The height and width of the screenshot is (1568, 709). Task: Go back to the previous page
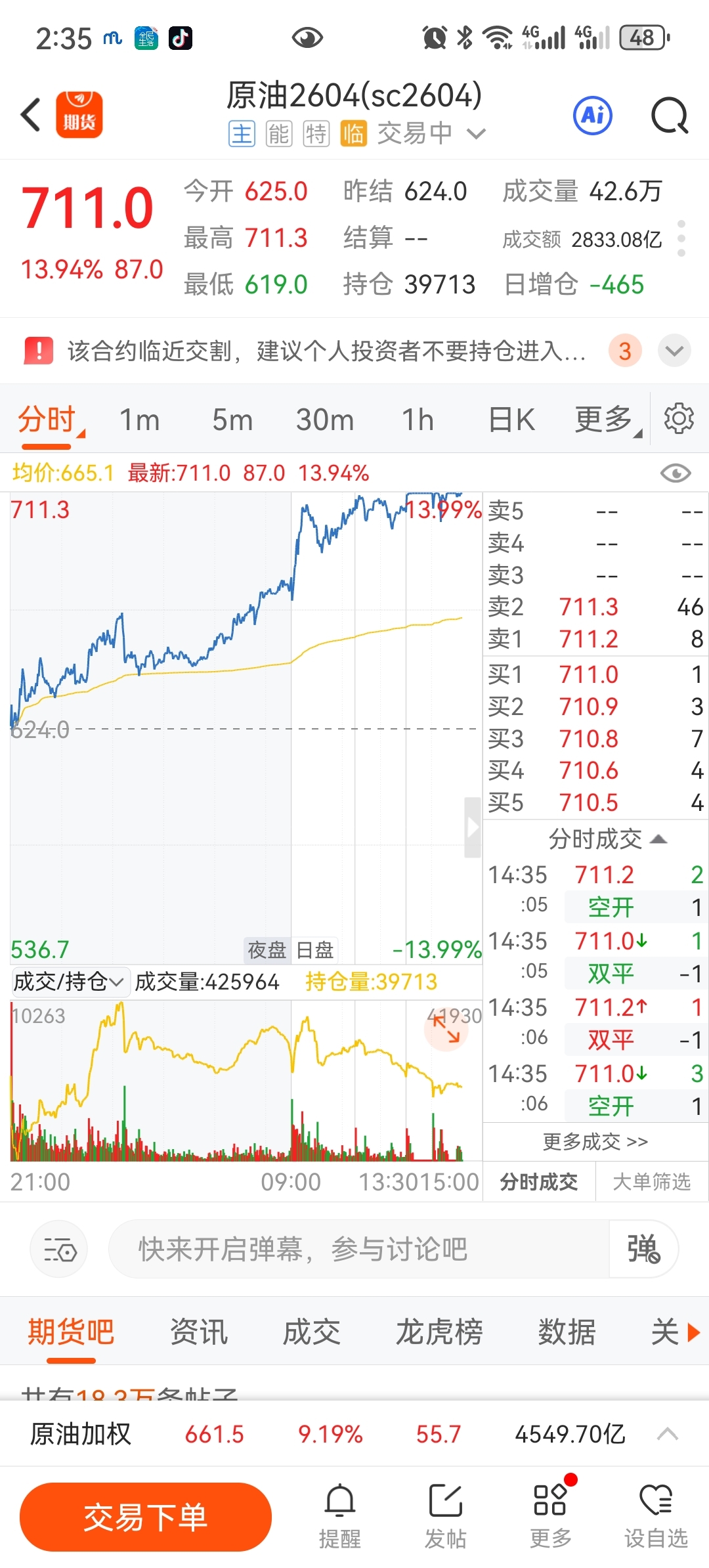coord(31,115)
